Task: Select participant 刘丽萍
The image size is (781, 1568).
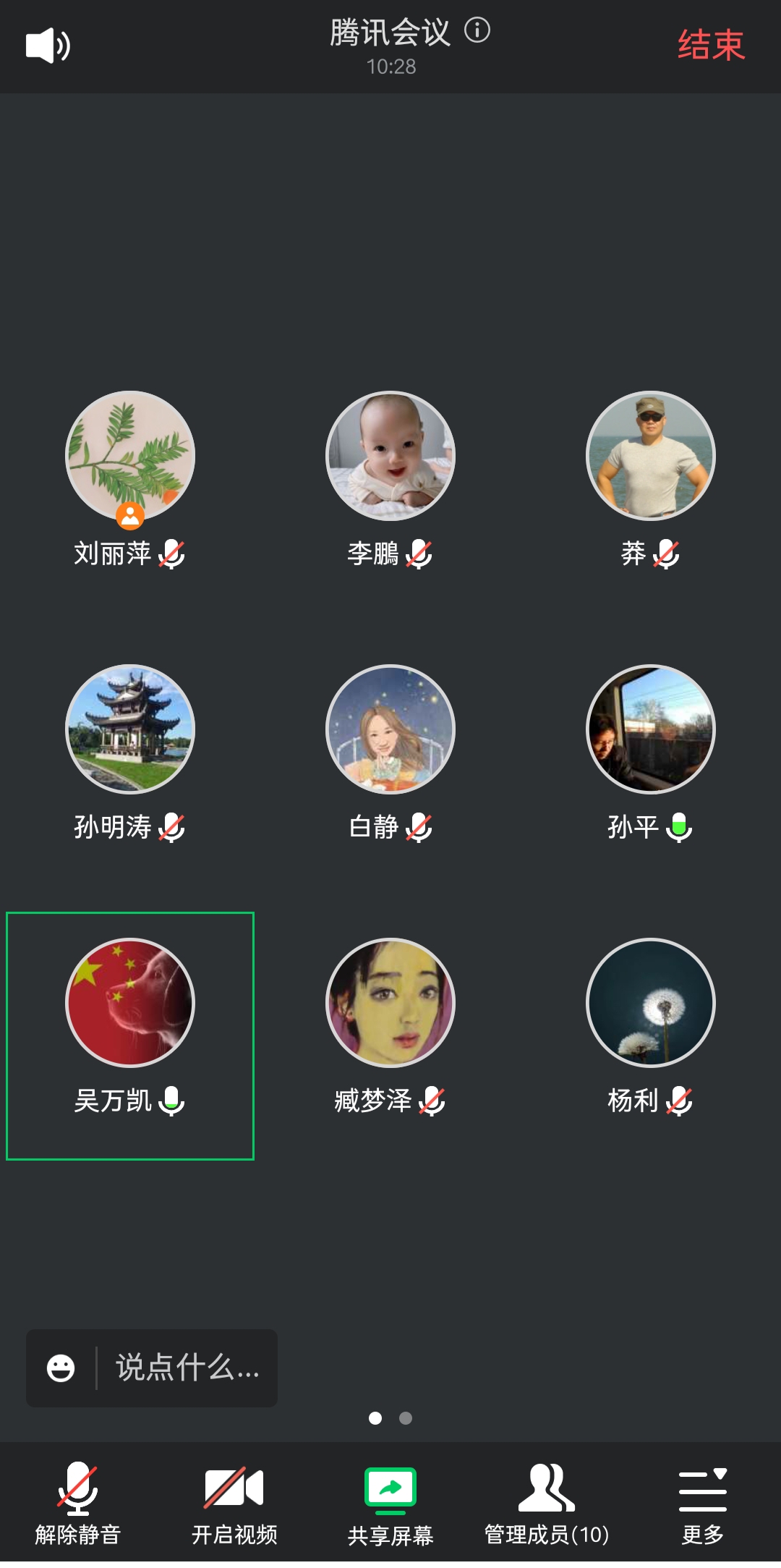Action: click(130, 457)
